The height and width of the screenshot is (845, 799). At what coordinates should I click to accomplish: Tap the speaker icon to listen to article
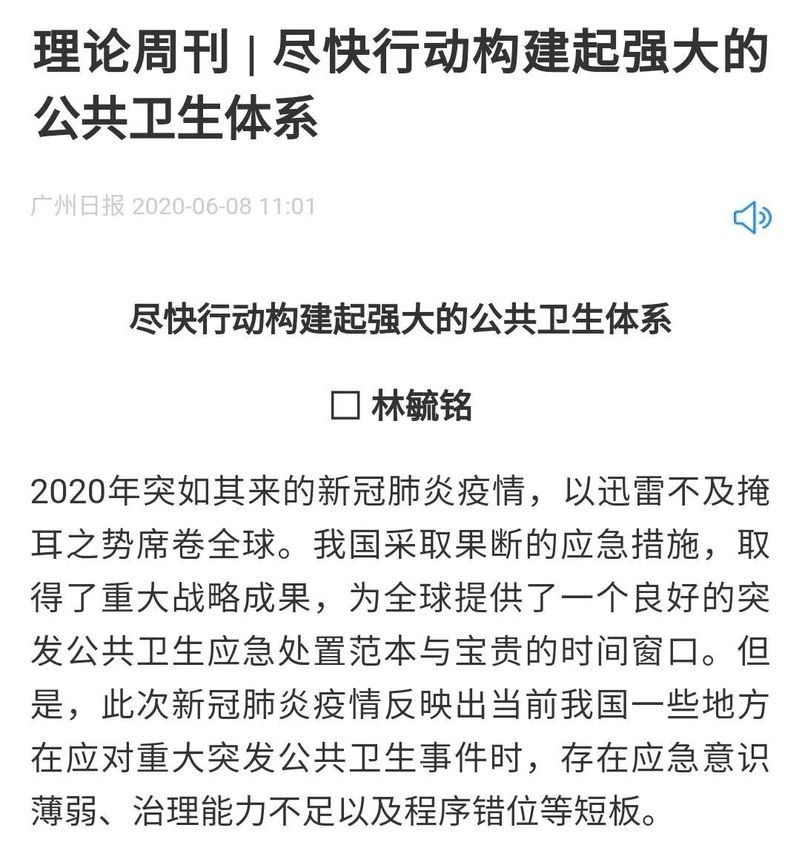752,217
